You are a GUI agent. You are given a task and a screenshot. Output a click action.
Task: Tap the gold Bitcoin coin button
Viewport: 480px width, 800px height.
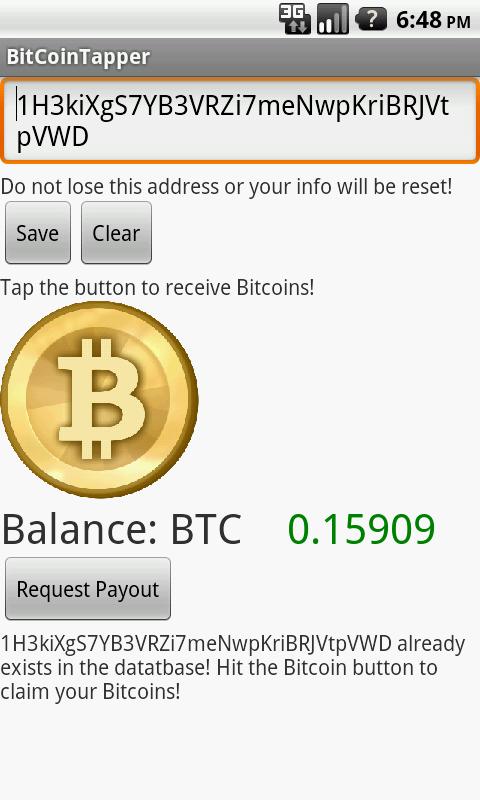99,399
